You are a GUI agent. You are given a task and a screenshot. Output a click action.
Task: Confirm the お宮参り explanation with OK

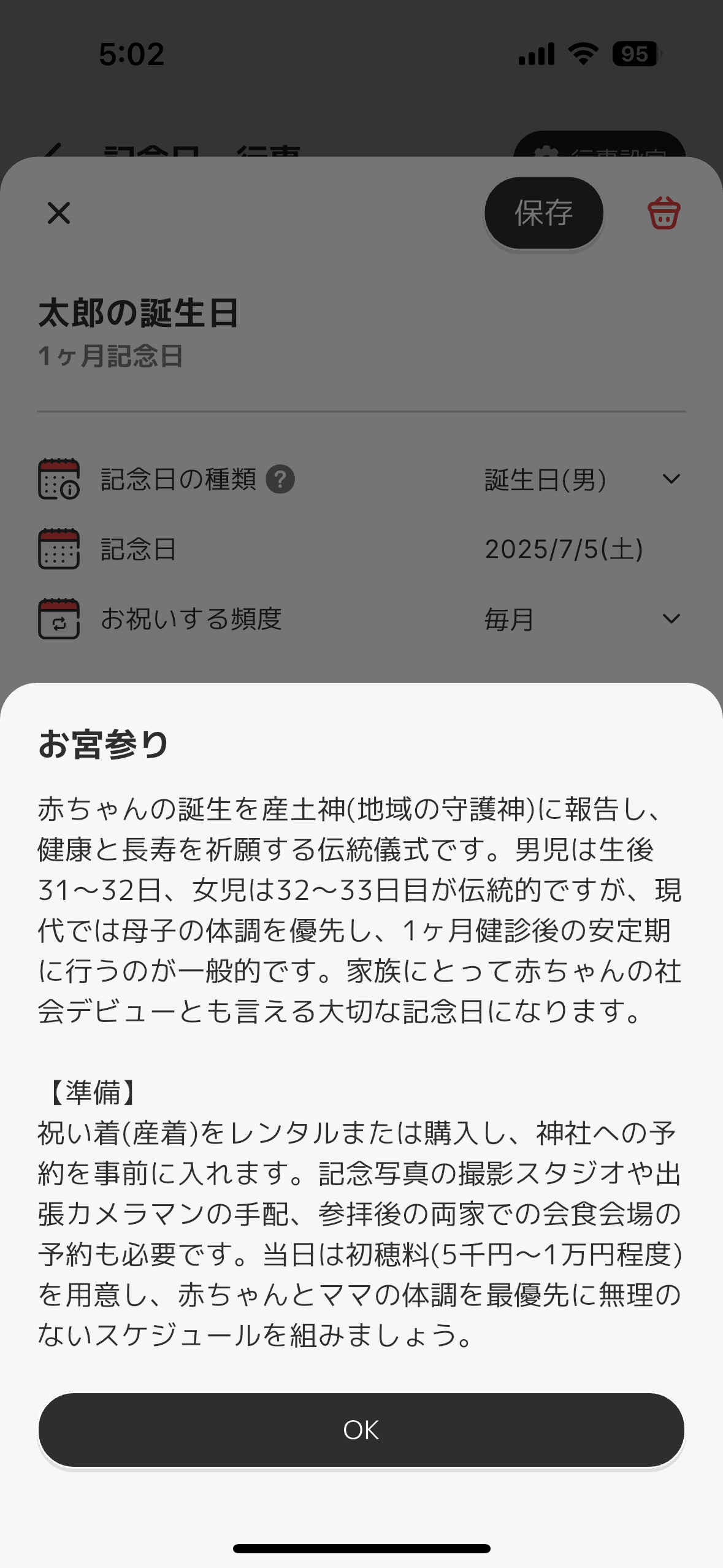click(361, 1430)
